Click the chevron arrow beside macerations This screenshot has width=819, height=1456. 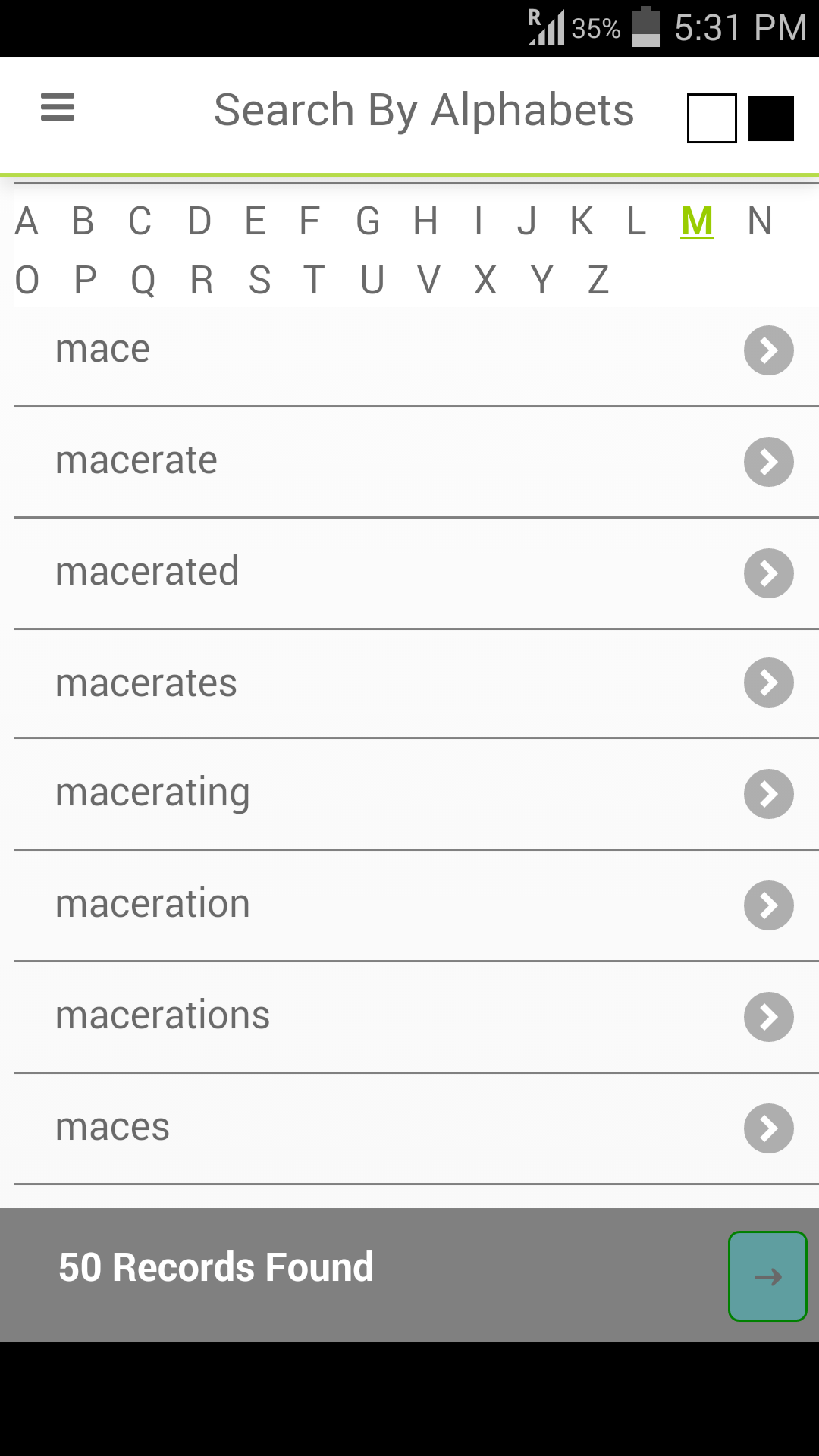coord(768,1016)
